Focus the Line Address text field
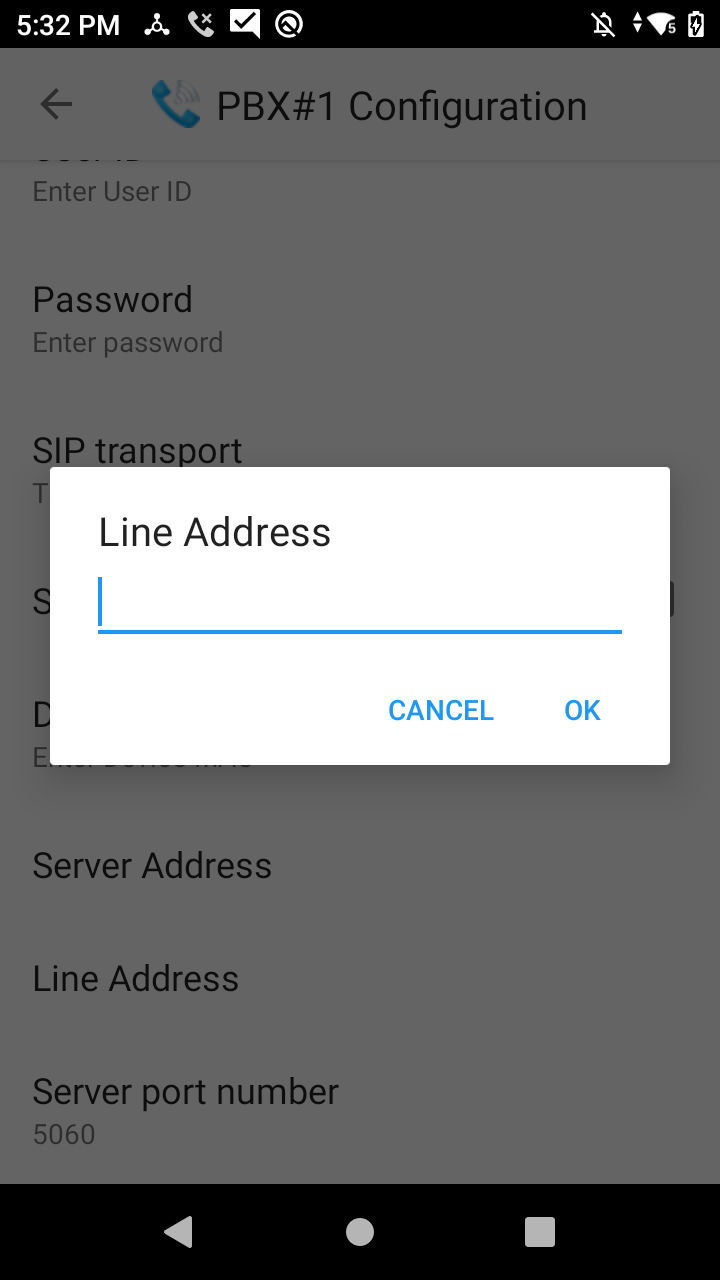The height and width of the screenshot is (1280, 720). click(360, 604)
